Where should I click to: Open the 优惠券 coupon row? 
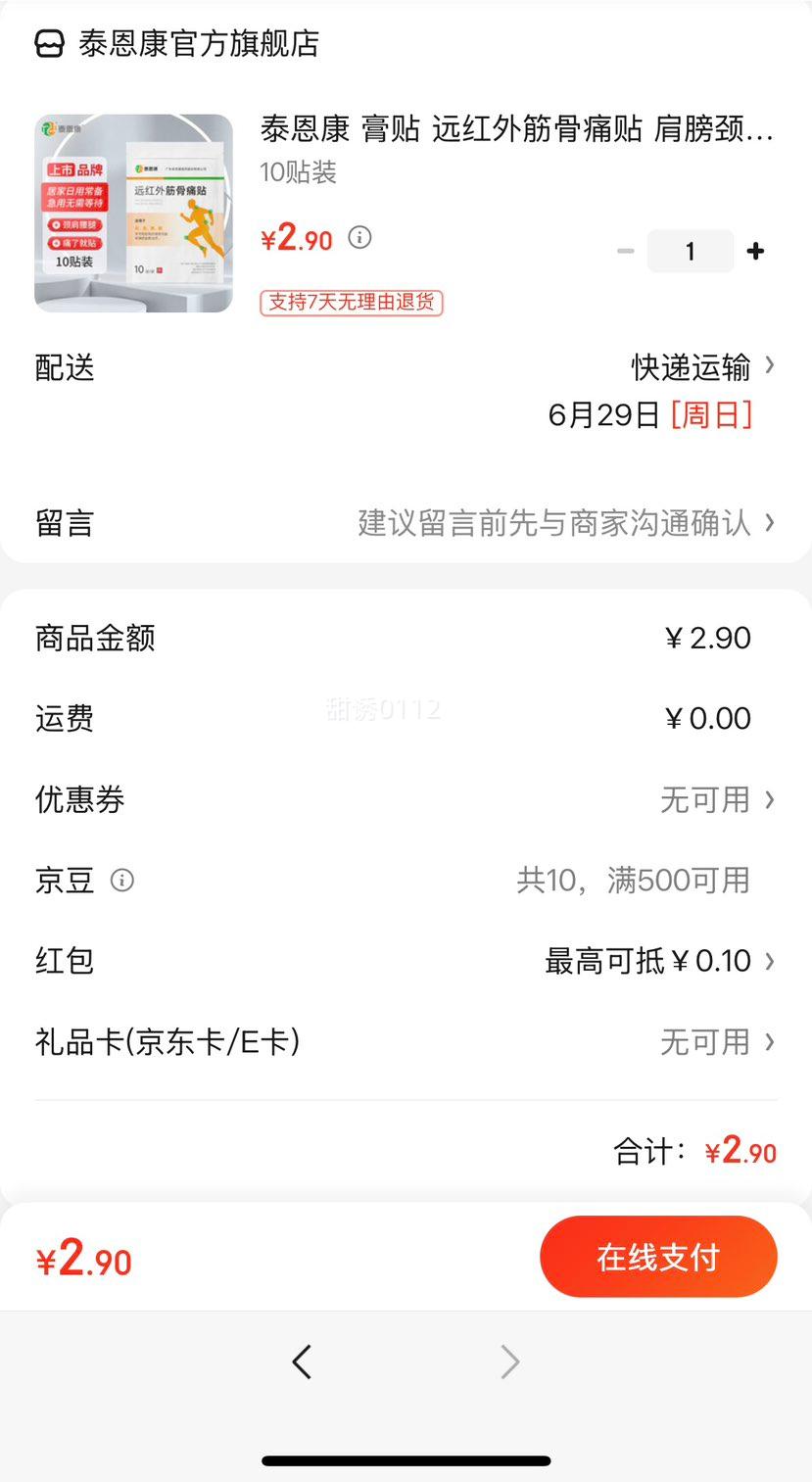(x=716, y=800)
